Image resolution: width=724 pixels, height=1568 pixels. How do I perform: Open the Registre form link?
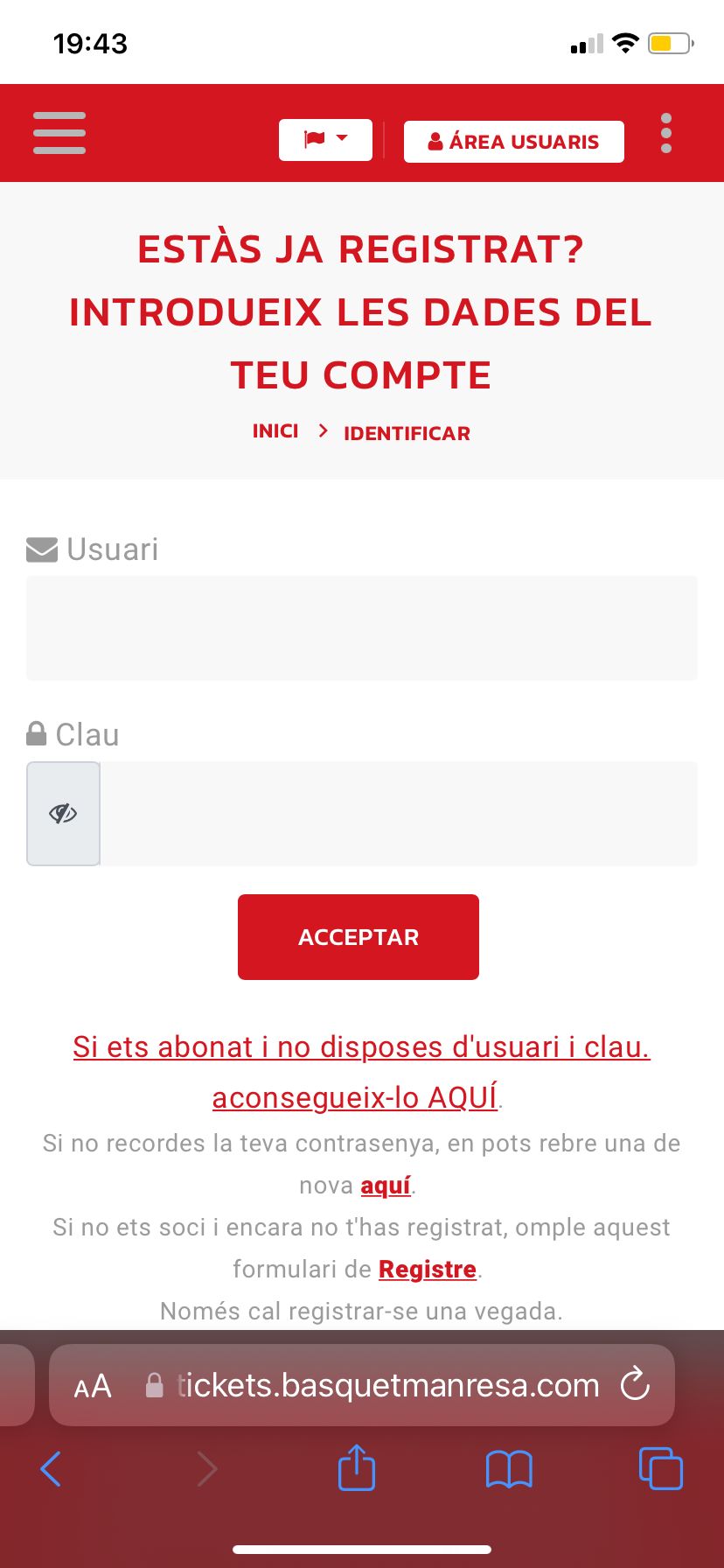point(428,1270)
